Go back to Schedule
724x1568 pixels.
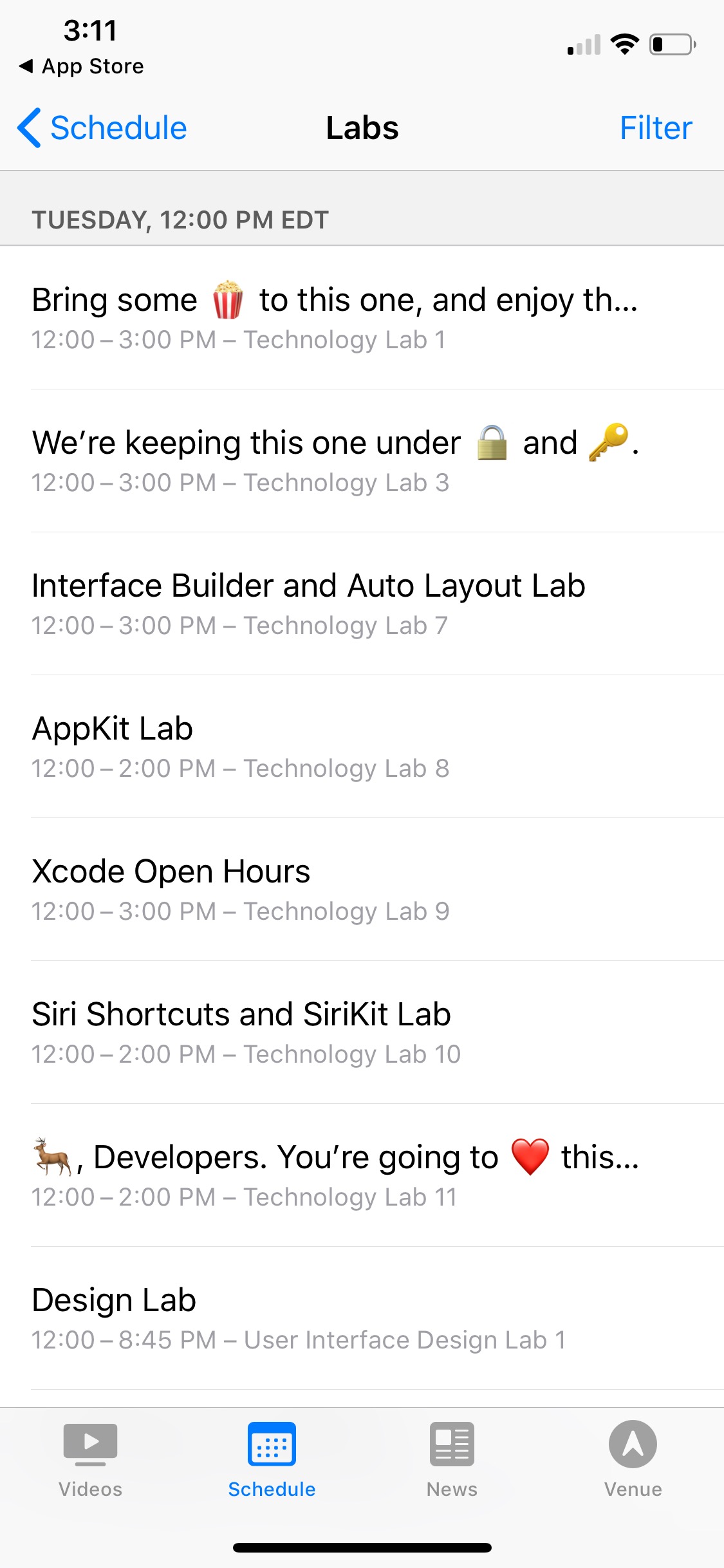103,127
